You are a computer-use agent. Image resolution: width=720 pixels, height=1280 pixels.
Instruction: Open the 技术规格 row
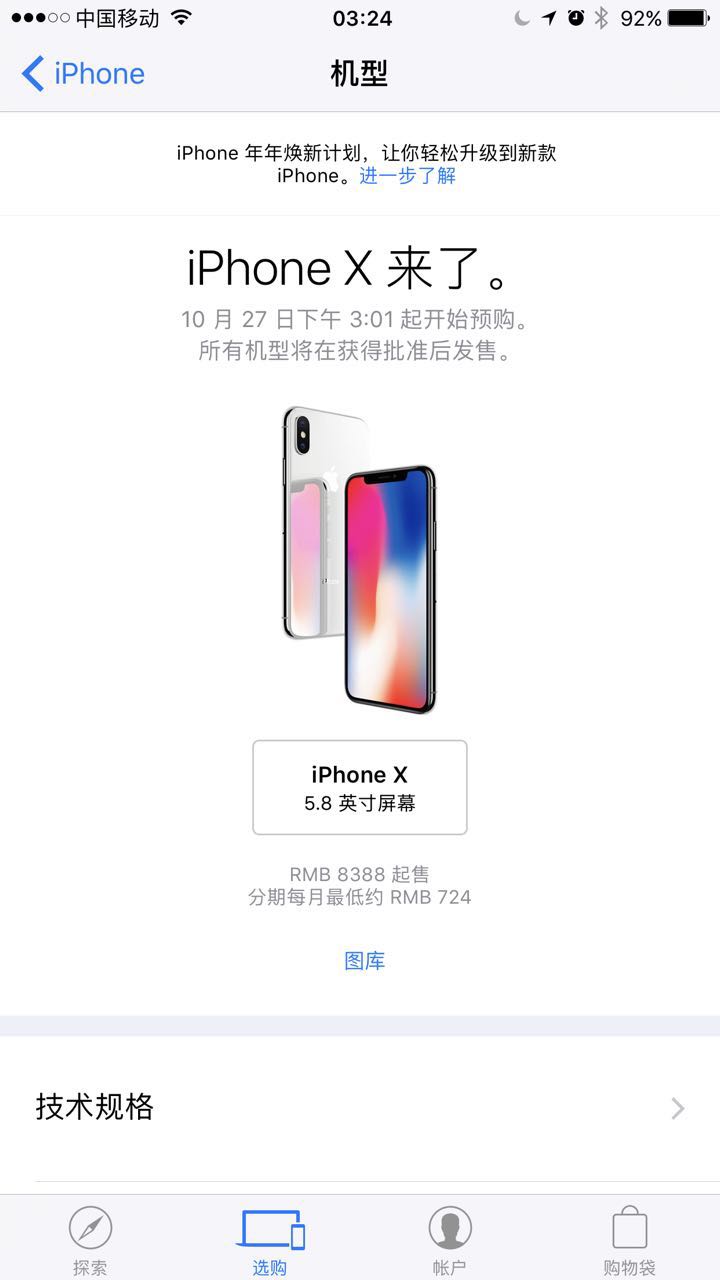click(x=360, y=1107)
